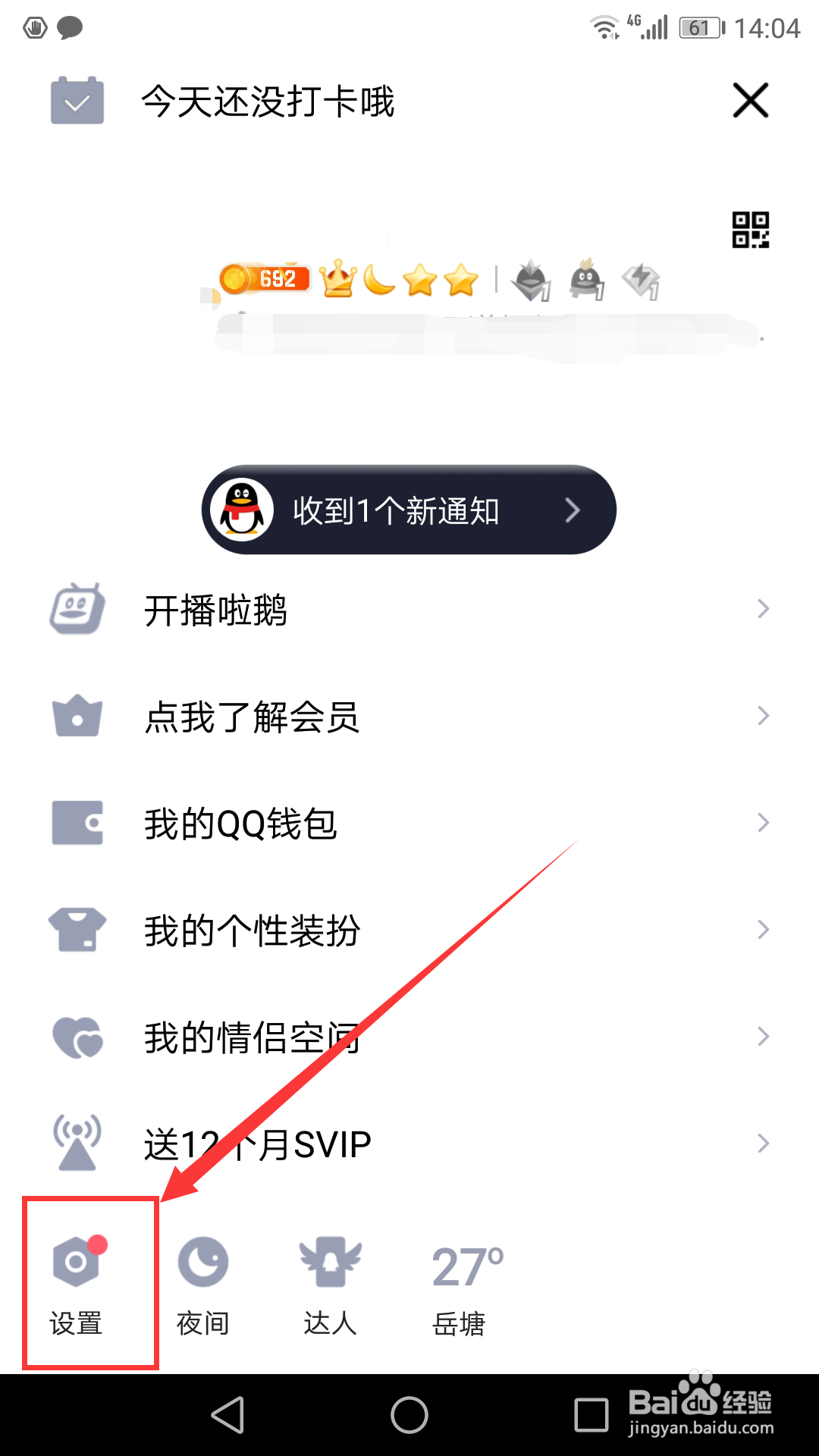Expand 点我了解会员 via right arrow

point(762,715)
